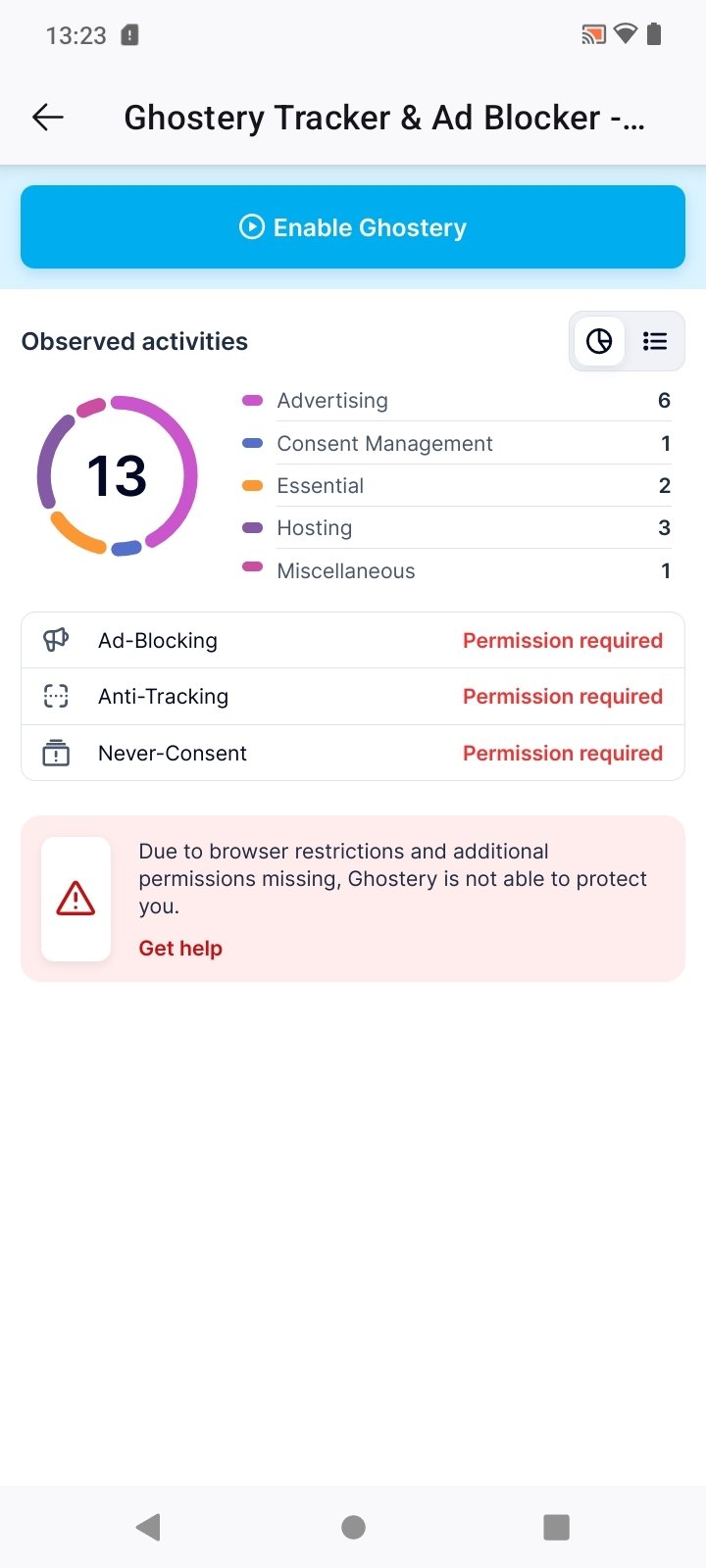The height and width of the screenshot is (1568, 706).
Task: Open the Ad-Blocking permission row
Action: (x=353, y=641)
